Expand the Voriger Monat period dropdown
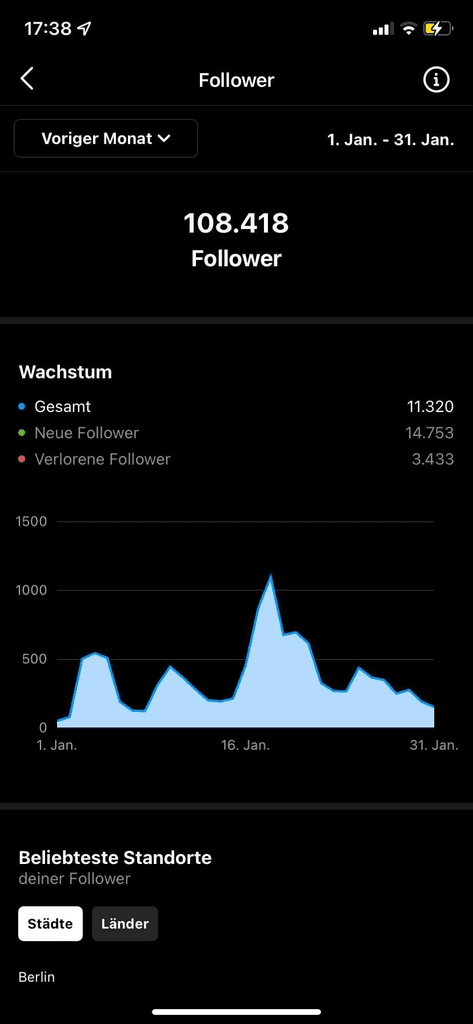Screen dimensions: 473x1024 (106, 138)
